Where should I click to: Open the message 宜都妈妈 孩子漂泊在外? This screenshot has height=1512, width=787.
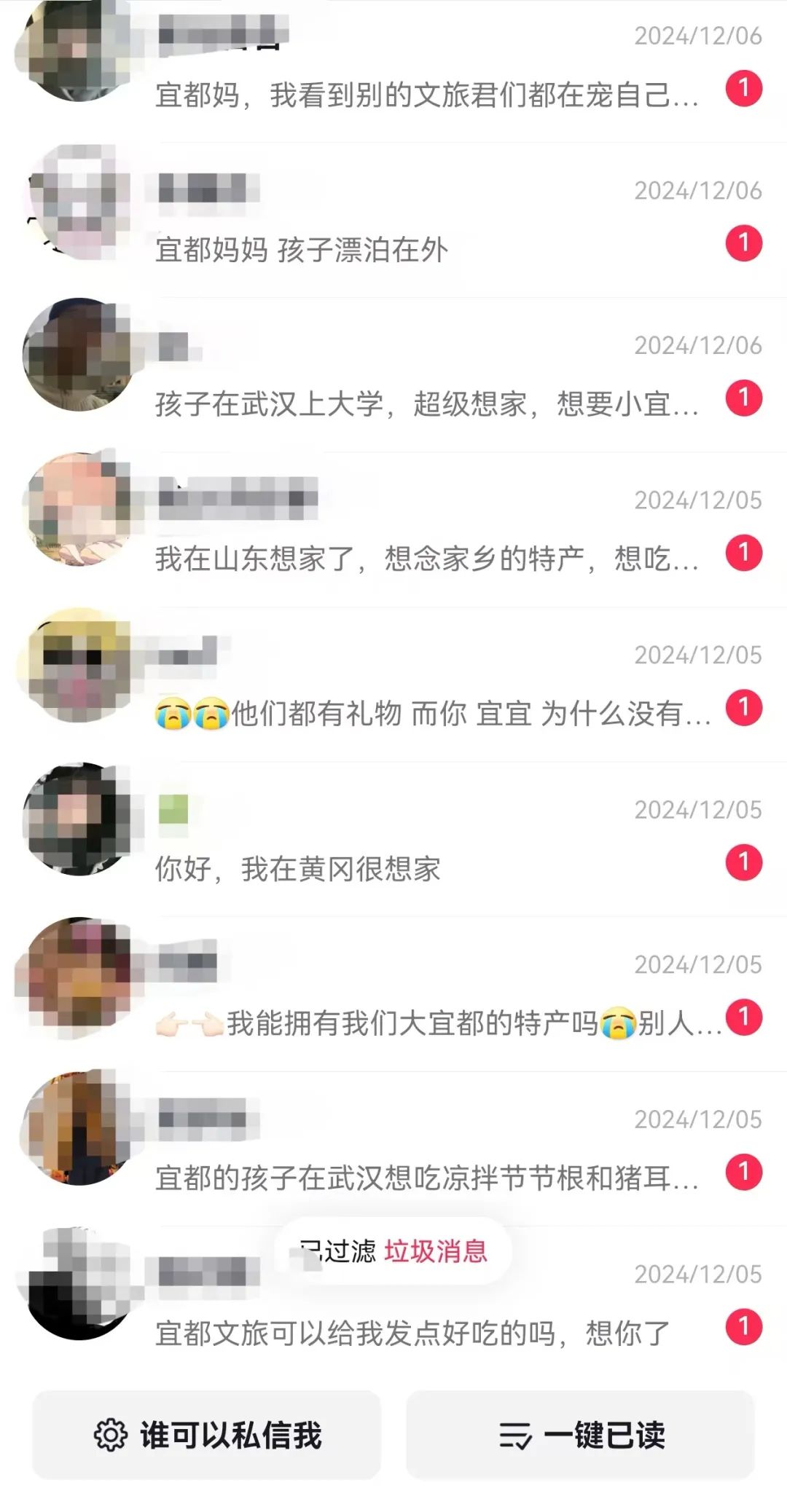point(302,250)
